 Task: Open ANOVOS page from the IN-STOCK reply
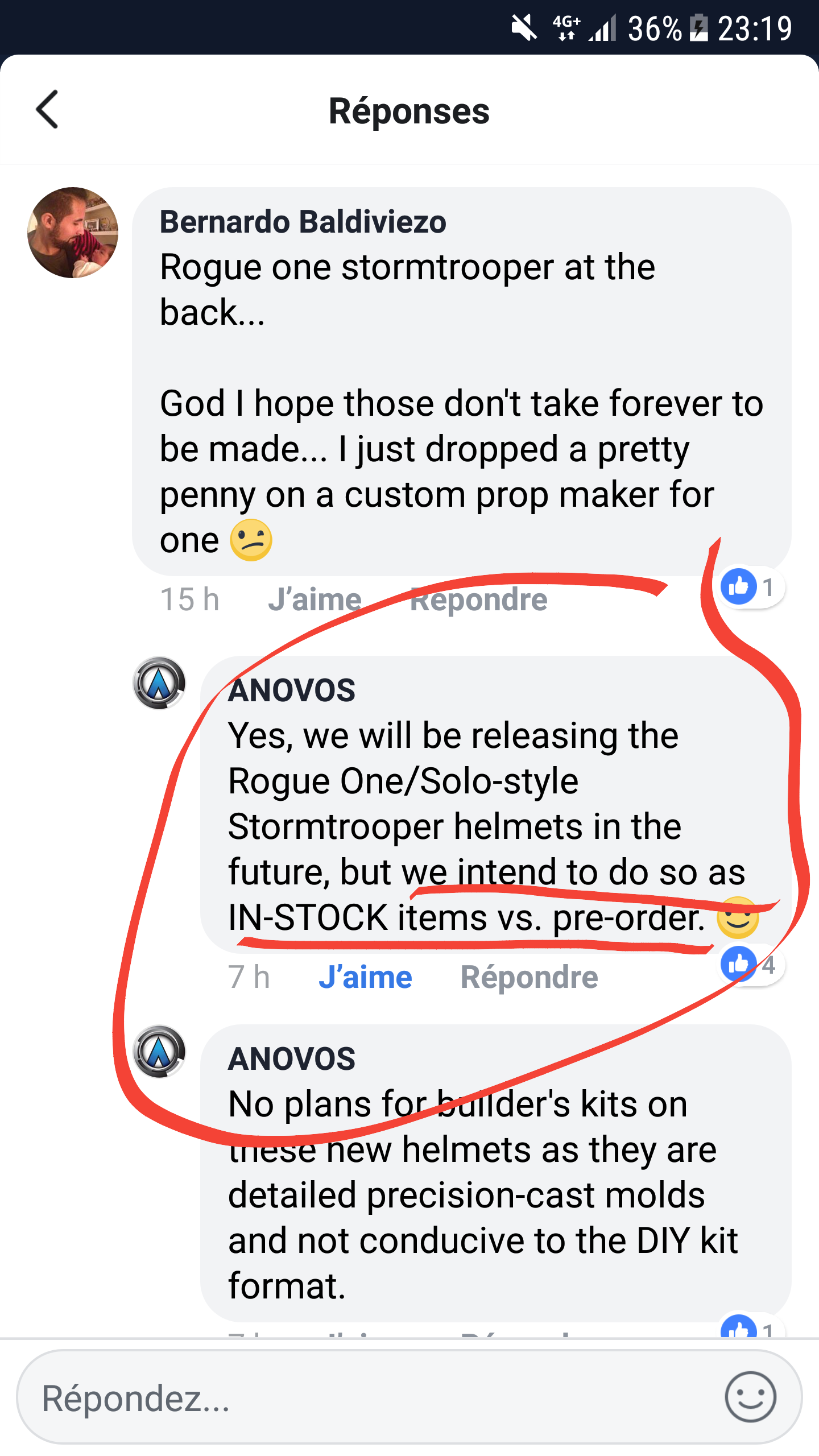291,690
